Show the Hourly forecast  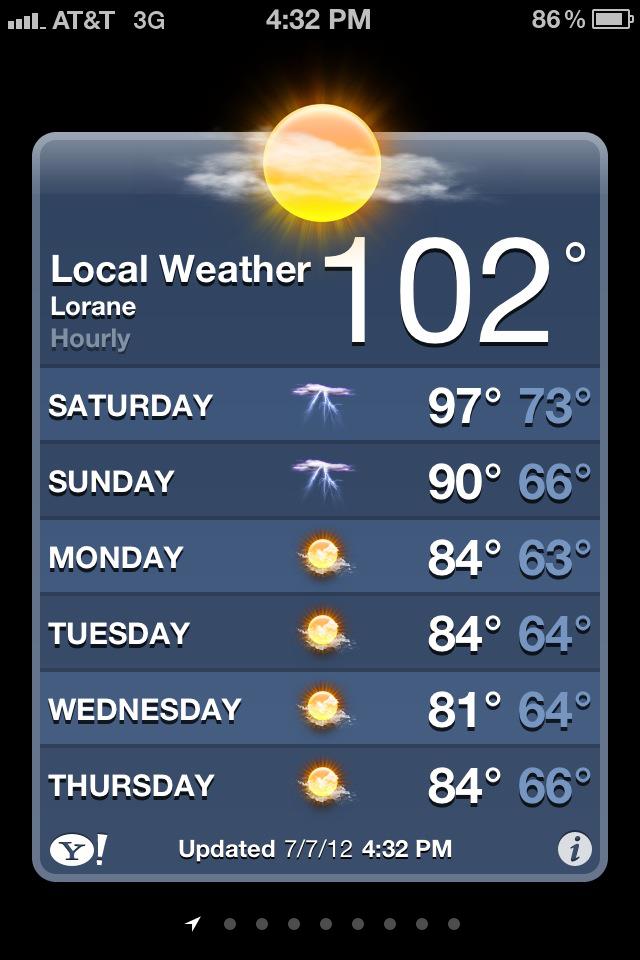(x=90, y=338)
